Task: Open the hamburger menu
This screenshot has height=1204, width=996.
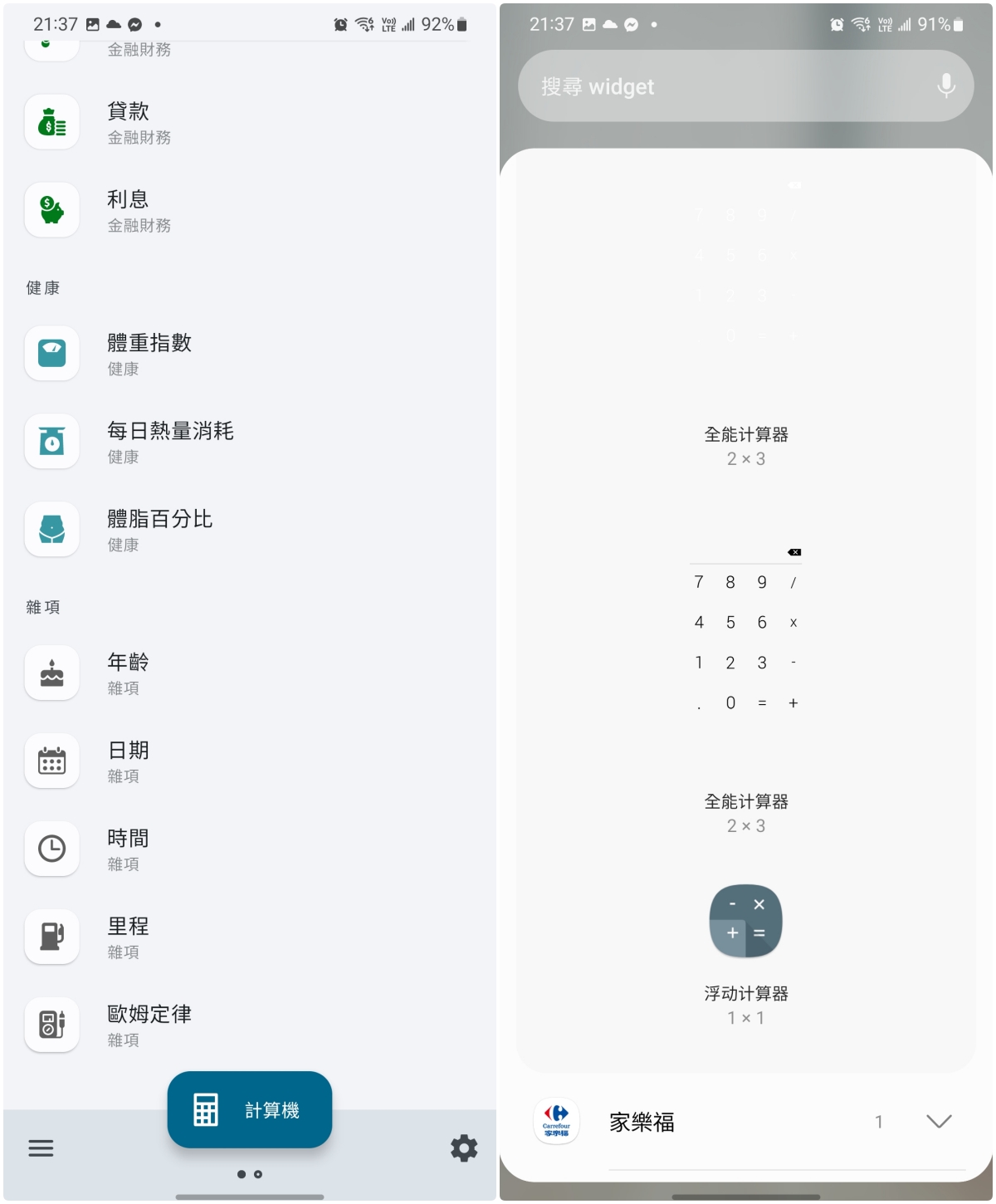Action: tap(41, 1148)
